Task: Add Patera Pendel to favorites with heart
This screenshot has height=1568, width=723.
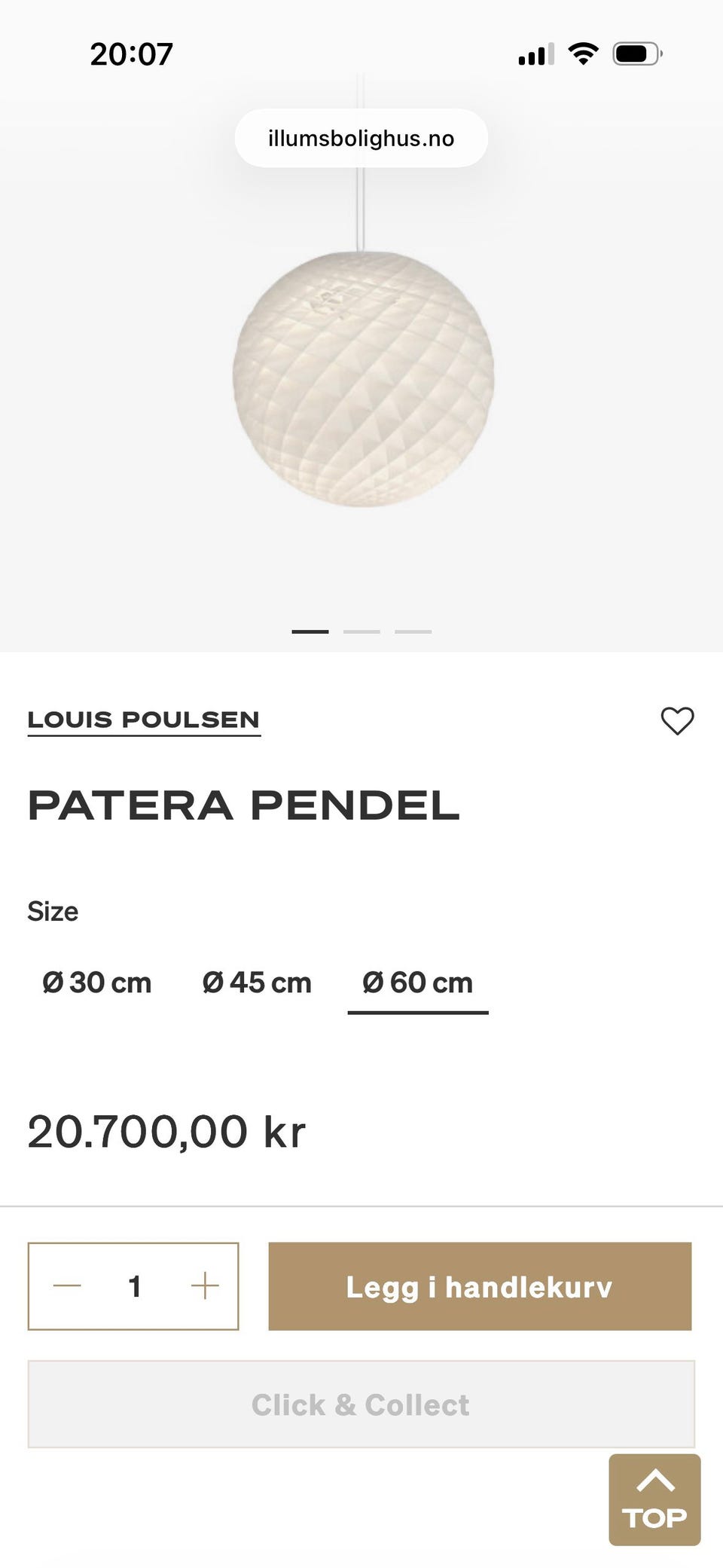Action: point(677,721)
